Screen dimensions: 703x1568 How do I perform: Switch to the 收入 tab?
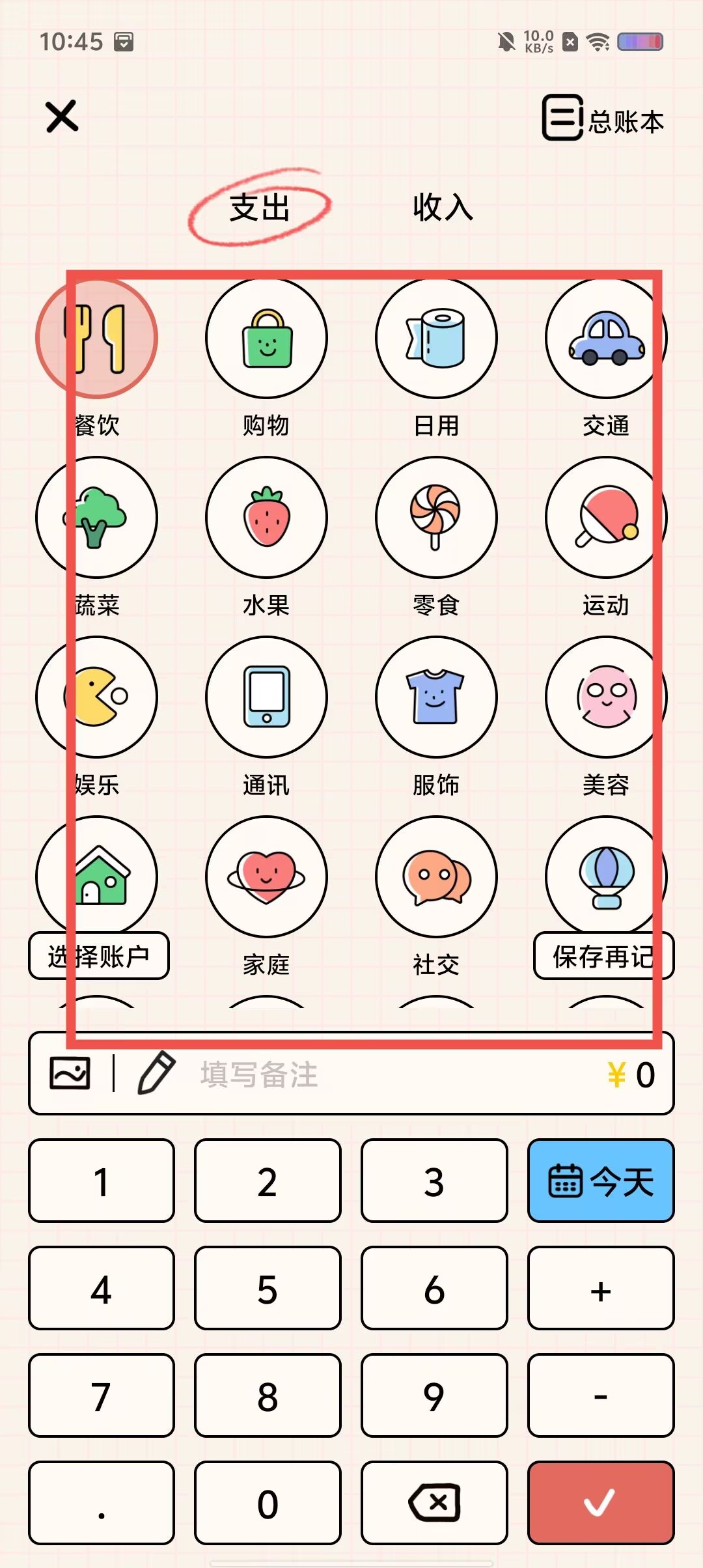click(x=443, y=208)
